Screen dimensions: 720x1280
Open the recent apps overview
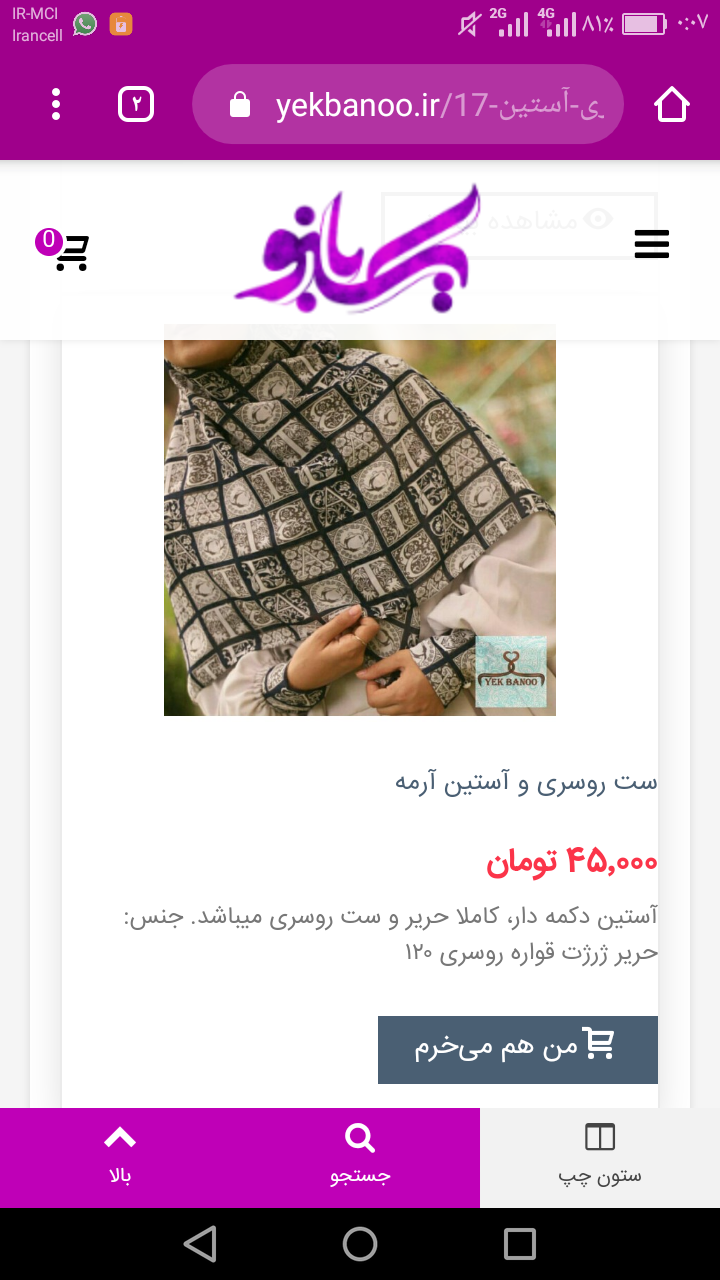tap(520, 1244)
